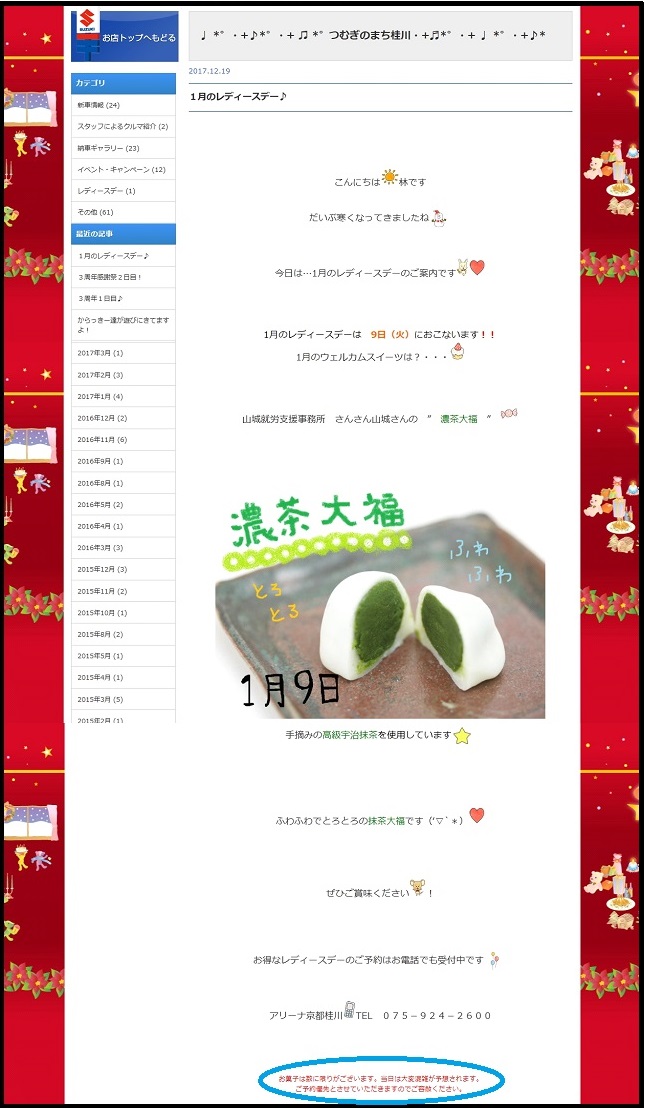Image resolution: width=645 pixels, height=1108 pixels.
Task: Open the 2017年2月 archive
Action: click(100, 375)
